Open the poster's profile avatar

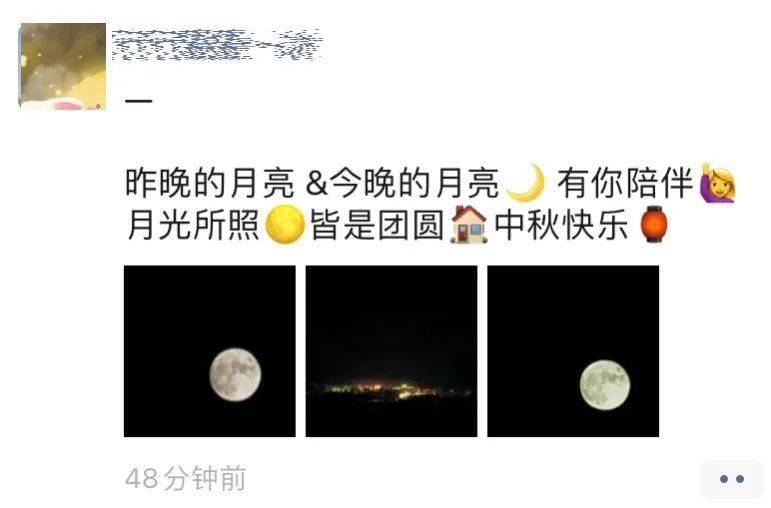[x=62, y=65]
